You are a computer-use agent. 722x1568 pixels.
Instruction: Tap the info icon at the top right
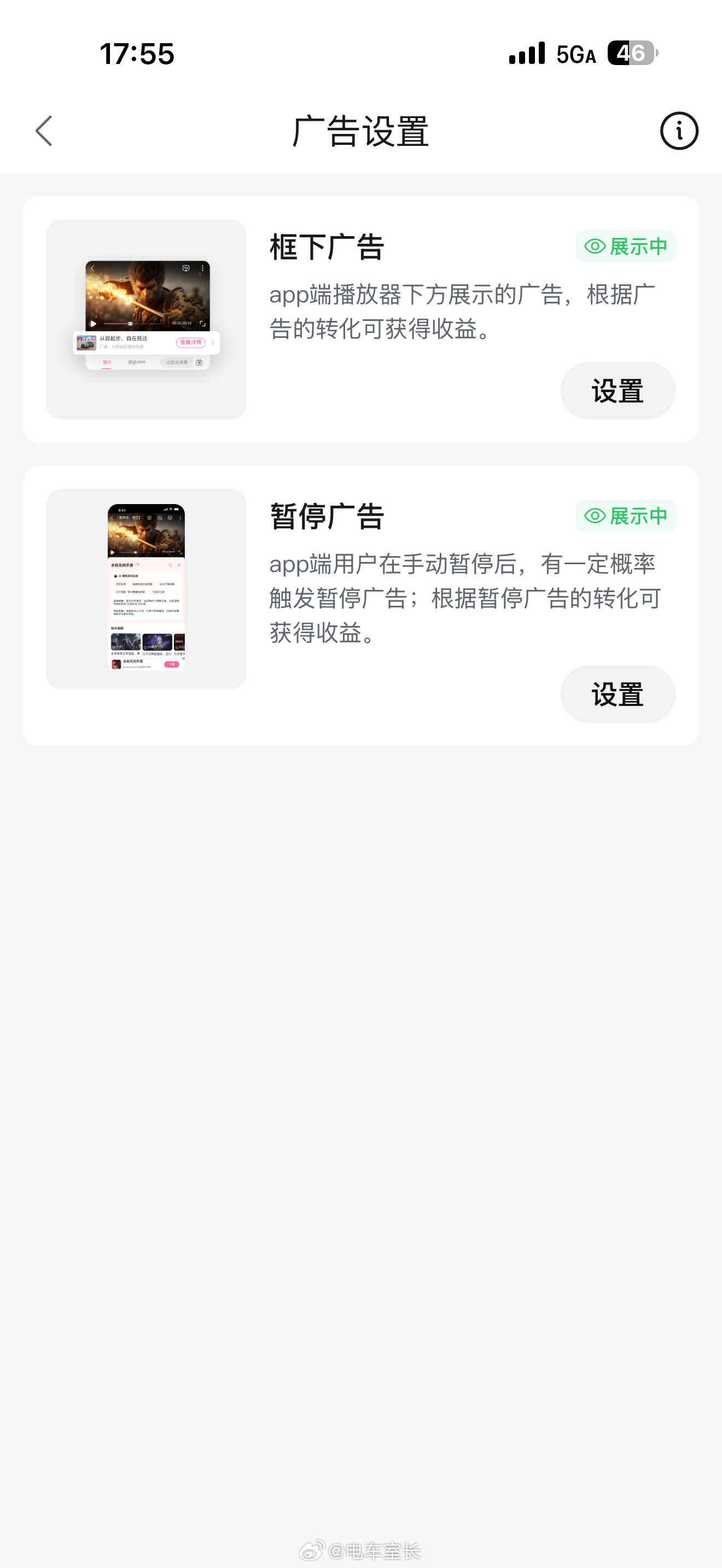click(x=679, y=130)
